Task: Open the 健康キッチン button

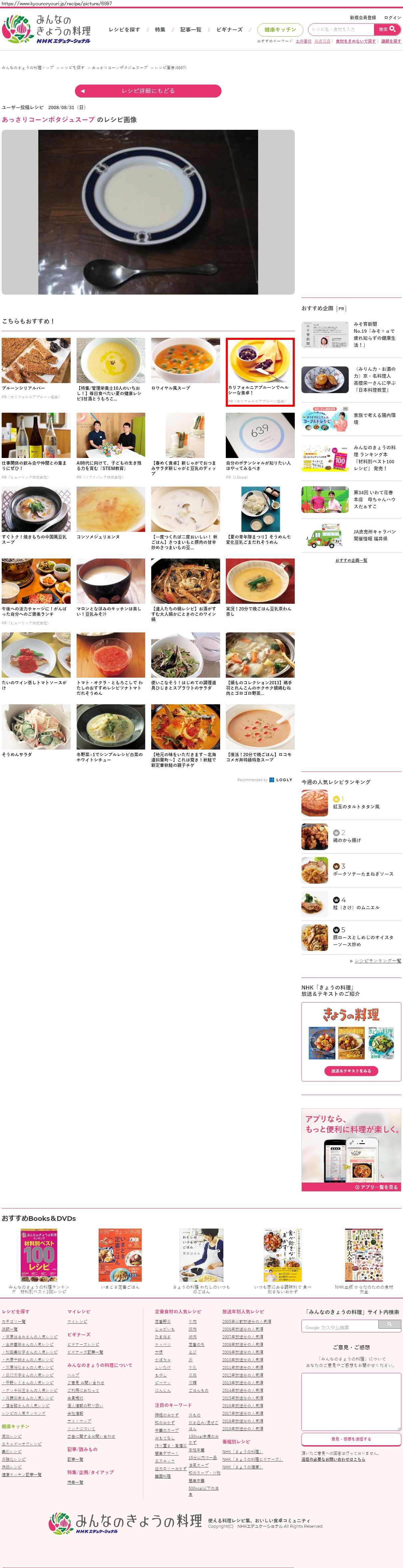Action: (x=280, y=30)
